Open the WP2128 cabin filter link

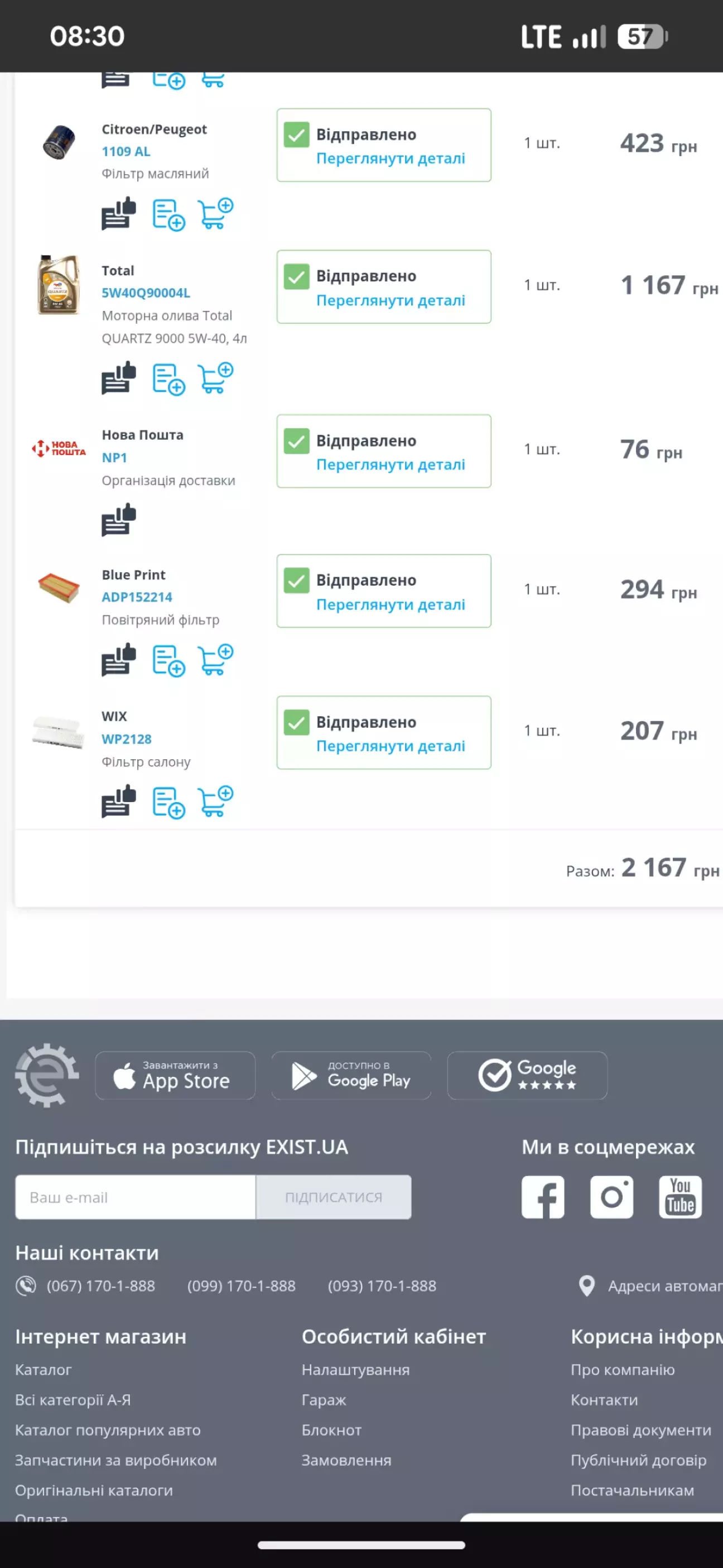[x=126, y=739]
